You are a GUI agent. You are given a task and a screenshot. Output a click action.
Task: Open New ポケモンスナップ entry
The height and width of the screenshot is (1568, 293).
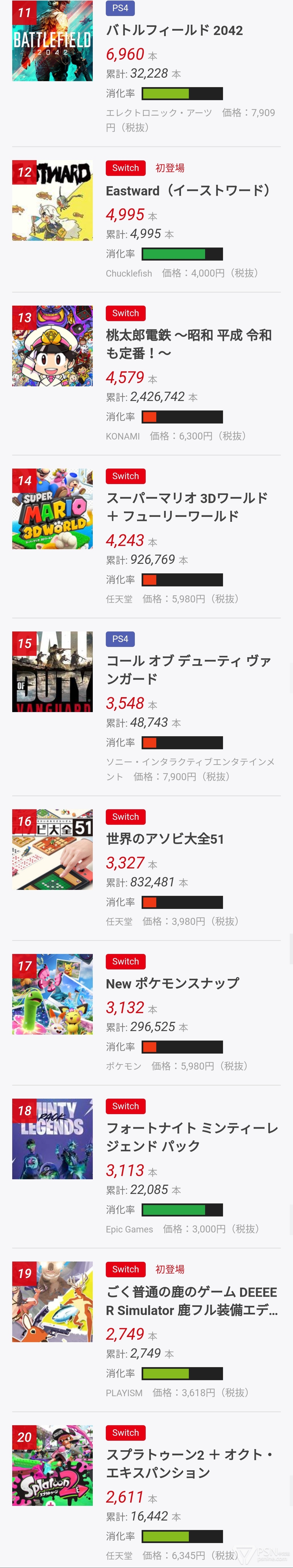tap(173, 983)
